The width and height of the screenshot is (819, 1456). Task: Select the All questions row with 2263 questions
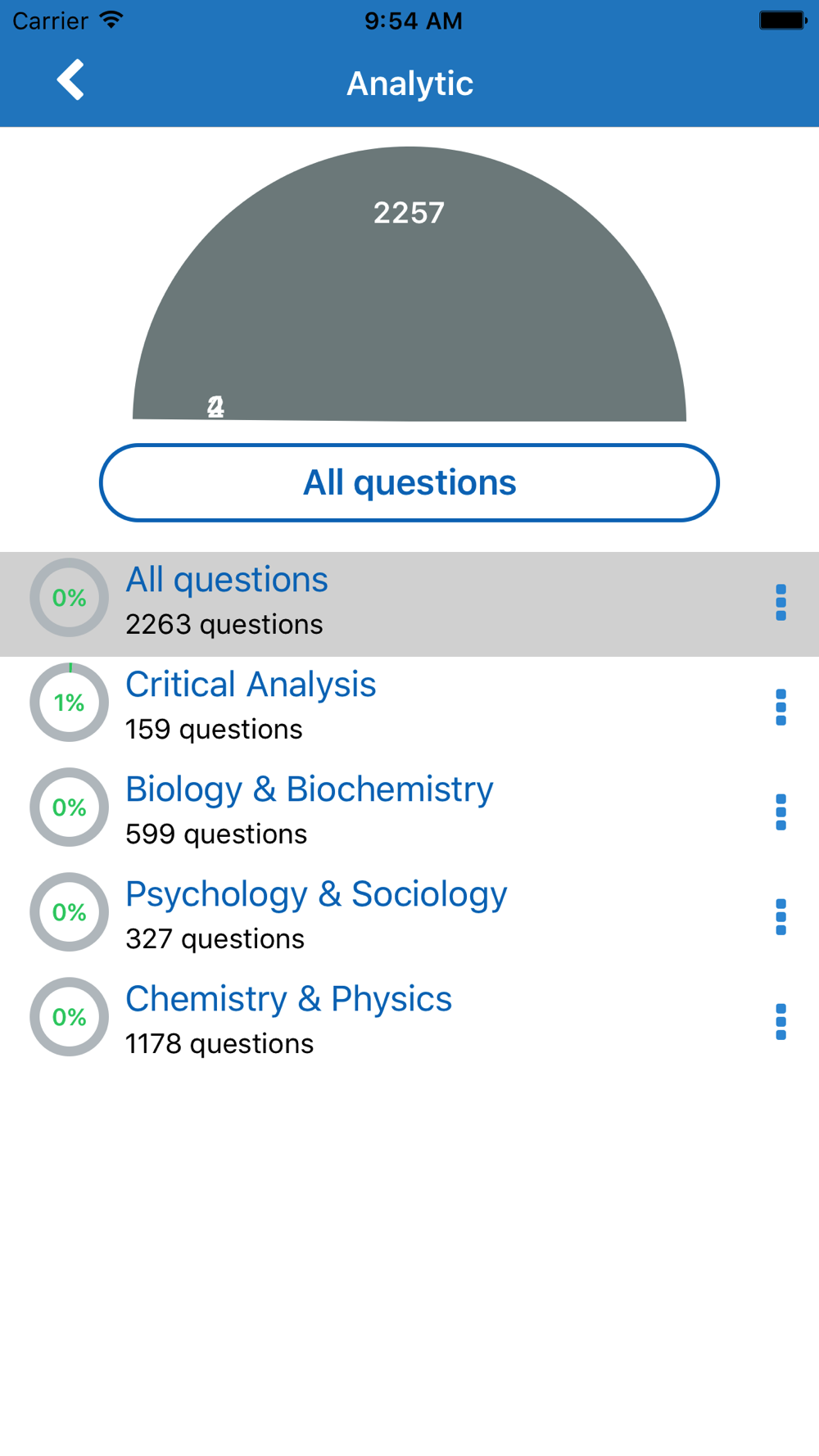tap(409, 604)
